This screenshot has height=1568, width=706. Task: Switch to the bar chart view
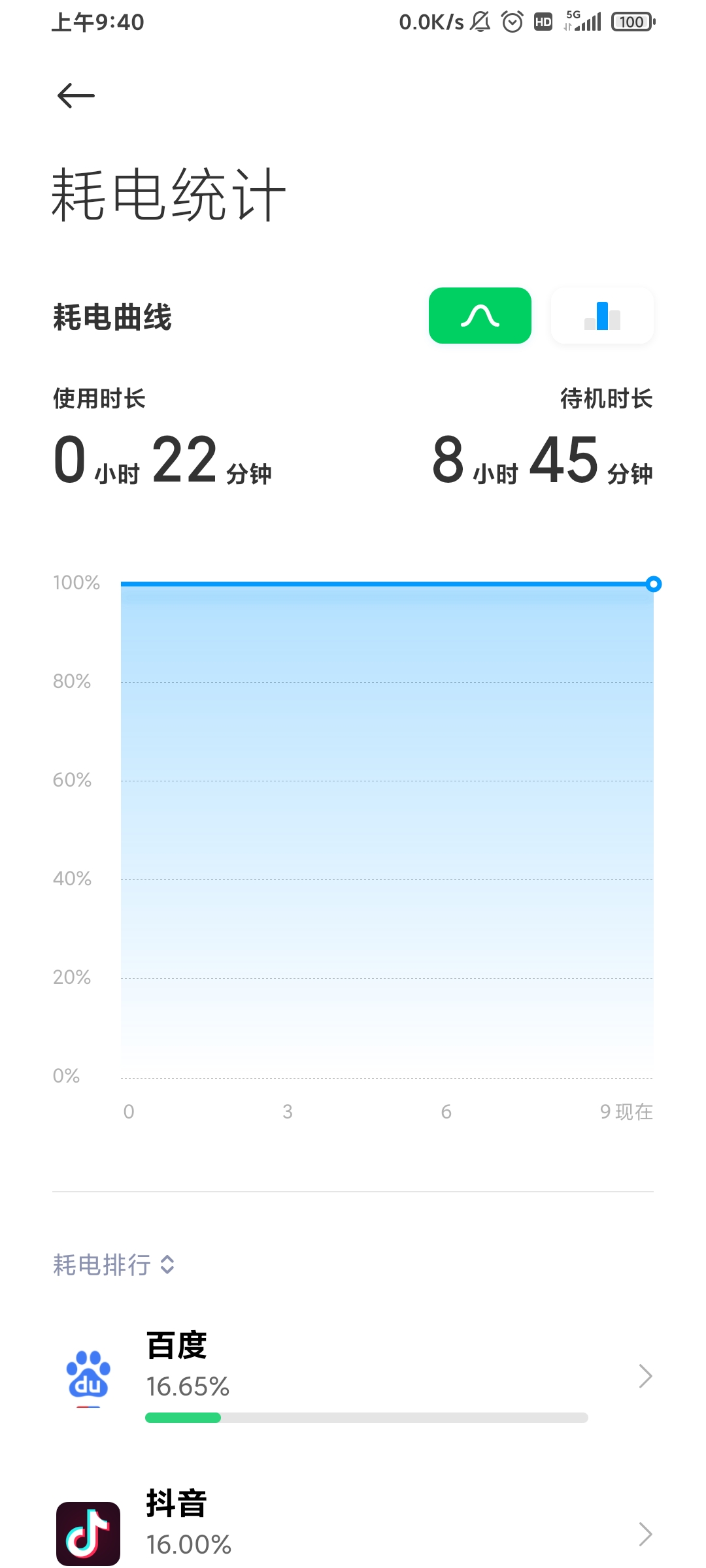pyautogui.click(x=602, y=316)
